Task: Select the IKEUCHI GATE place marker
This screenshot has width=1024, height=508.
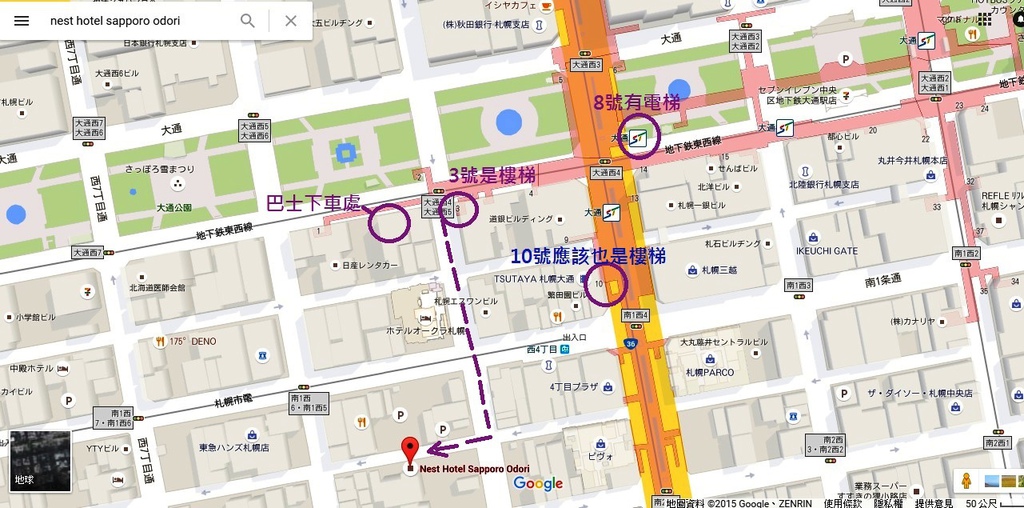Action: tap(813, 238)
